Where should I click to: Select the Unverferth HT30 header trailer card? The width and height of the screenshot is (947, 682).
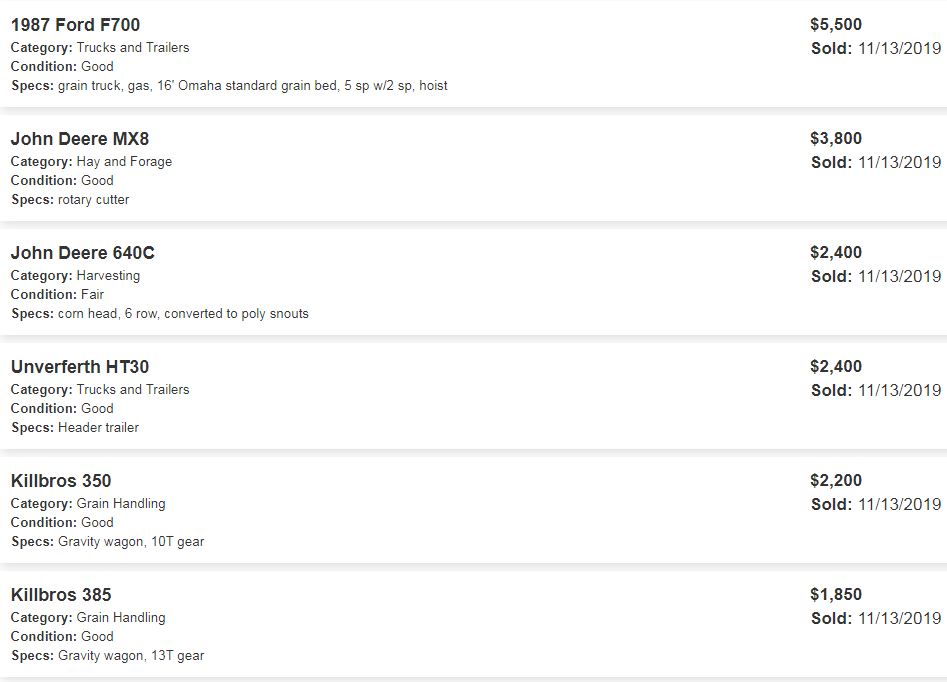click(80, 367)
